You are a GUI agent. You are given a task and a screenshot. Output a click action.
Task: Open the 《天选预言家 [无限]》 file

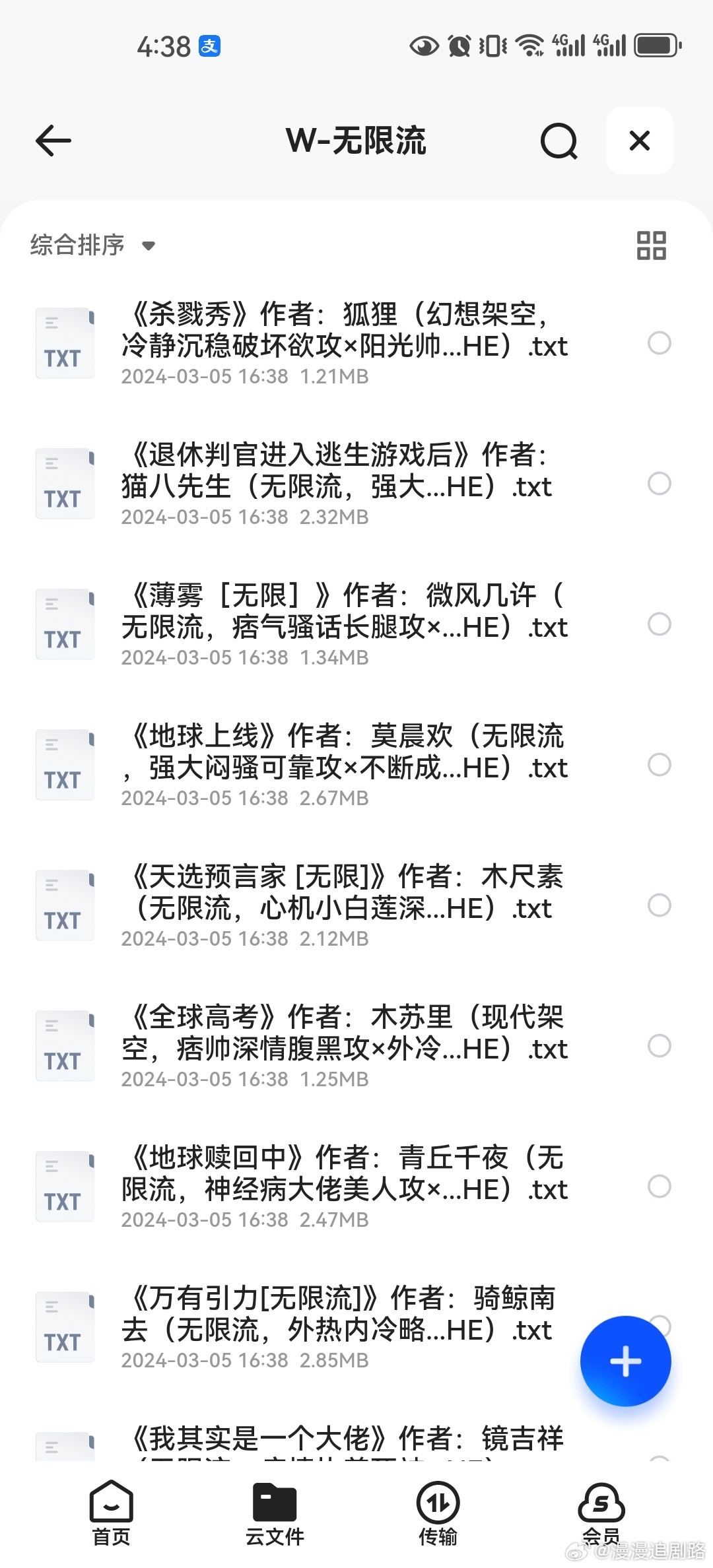click(343, 905)
